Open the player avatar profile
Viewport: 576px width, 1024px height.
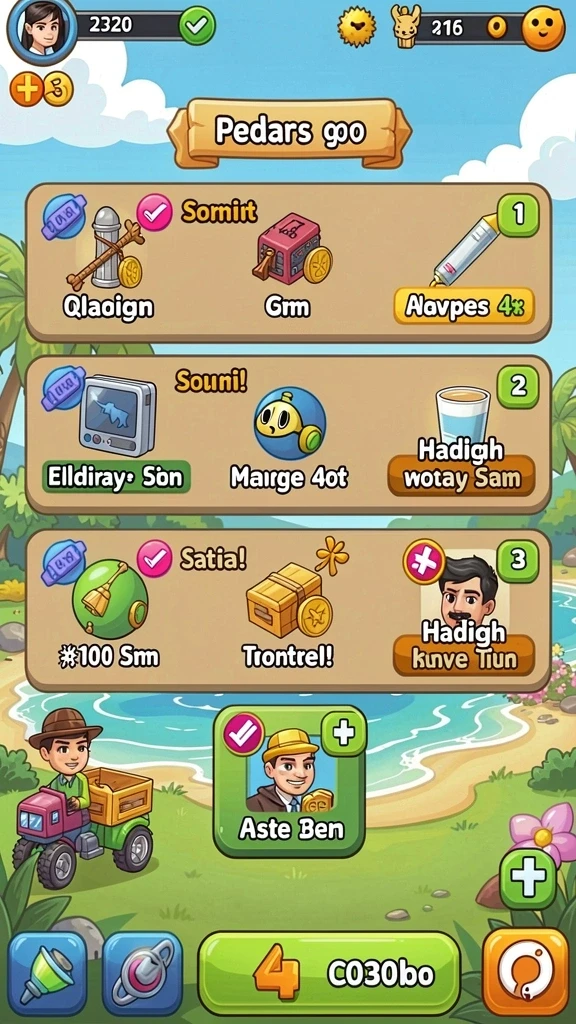[40, 31]
